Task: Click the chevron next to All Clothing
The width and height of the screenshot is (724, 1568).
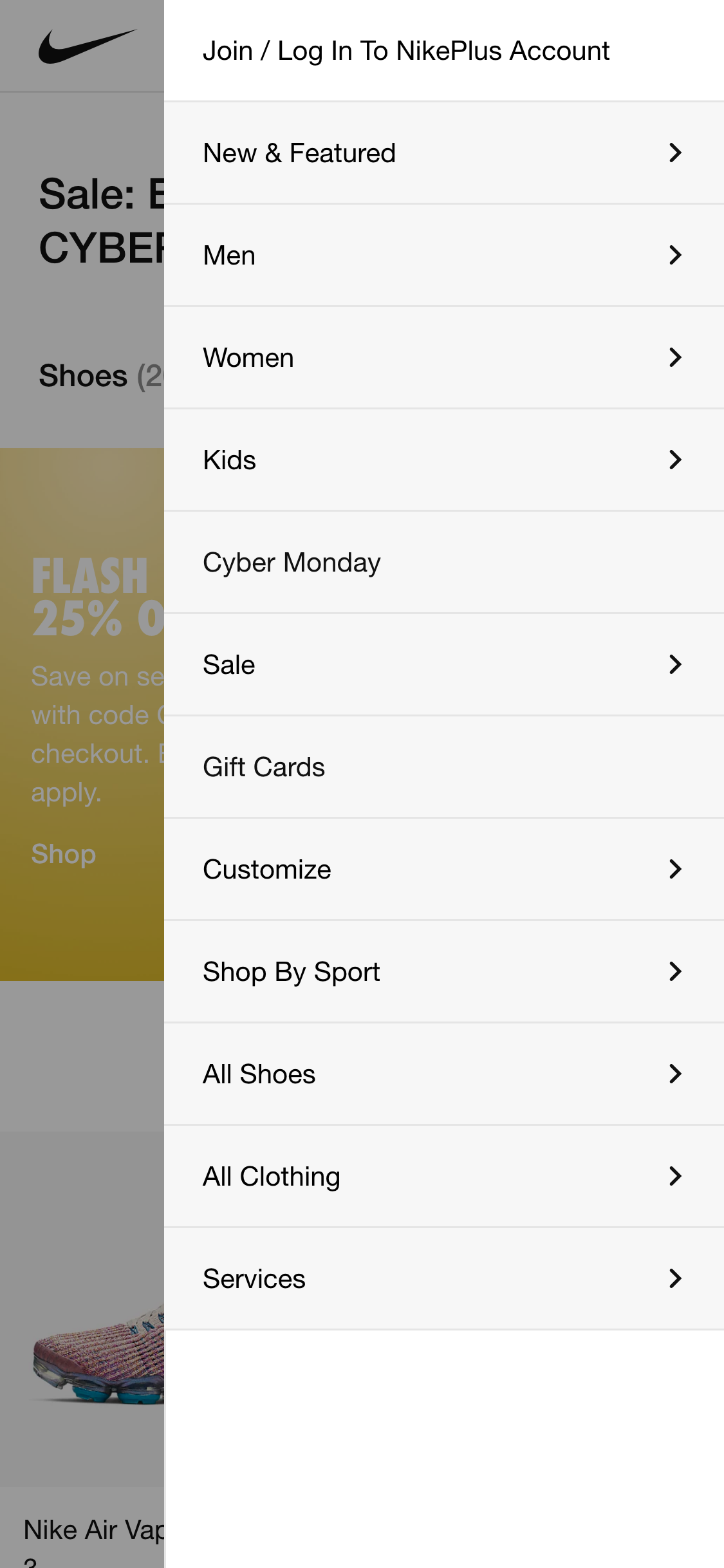Action: (x=675, y=1176)
